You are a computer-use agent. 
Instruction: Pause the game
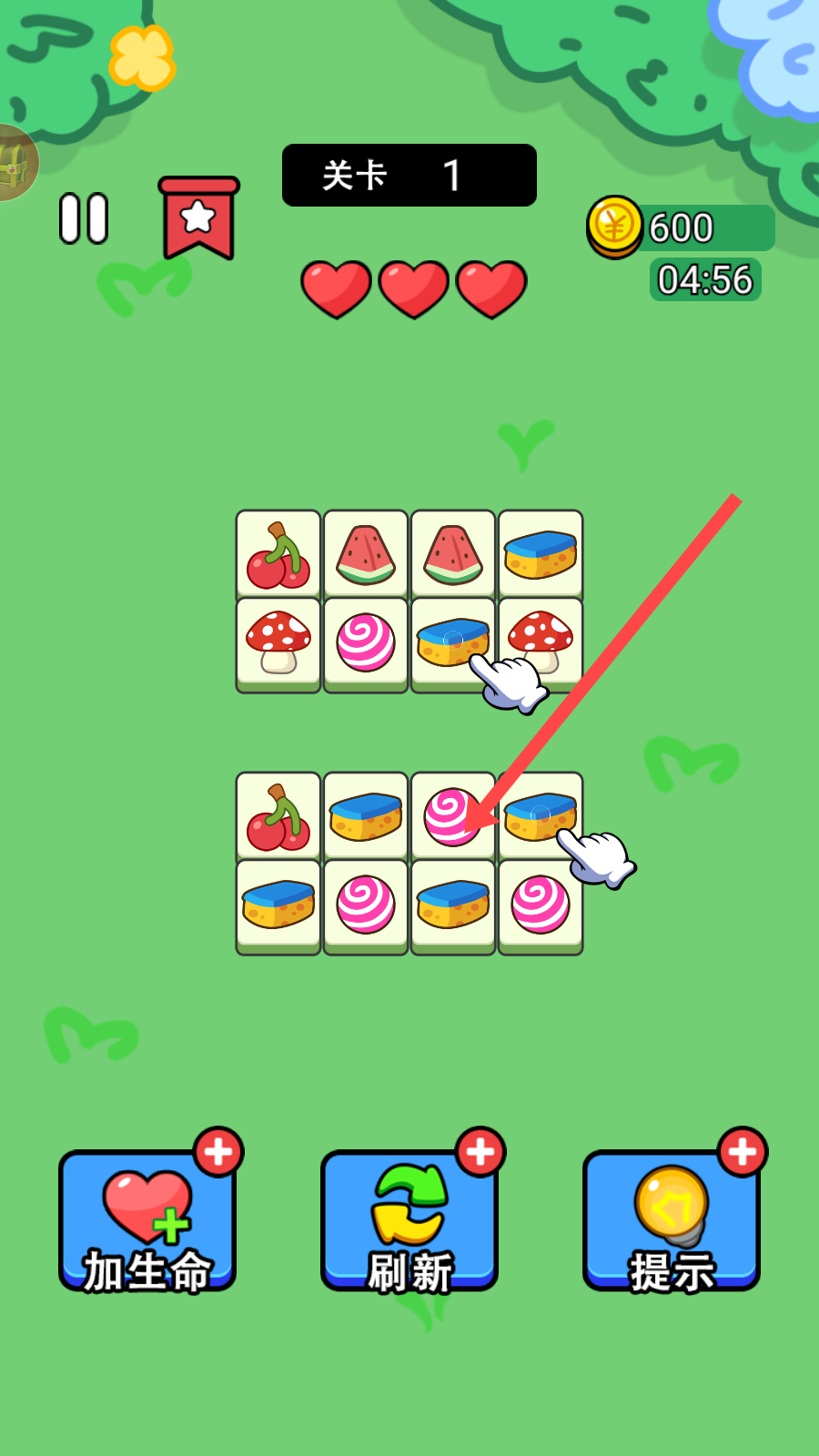84,218
